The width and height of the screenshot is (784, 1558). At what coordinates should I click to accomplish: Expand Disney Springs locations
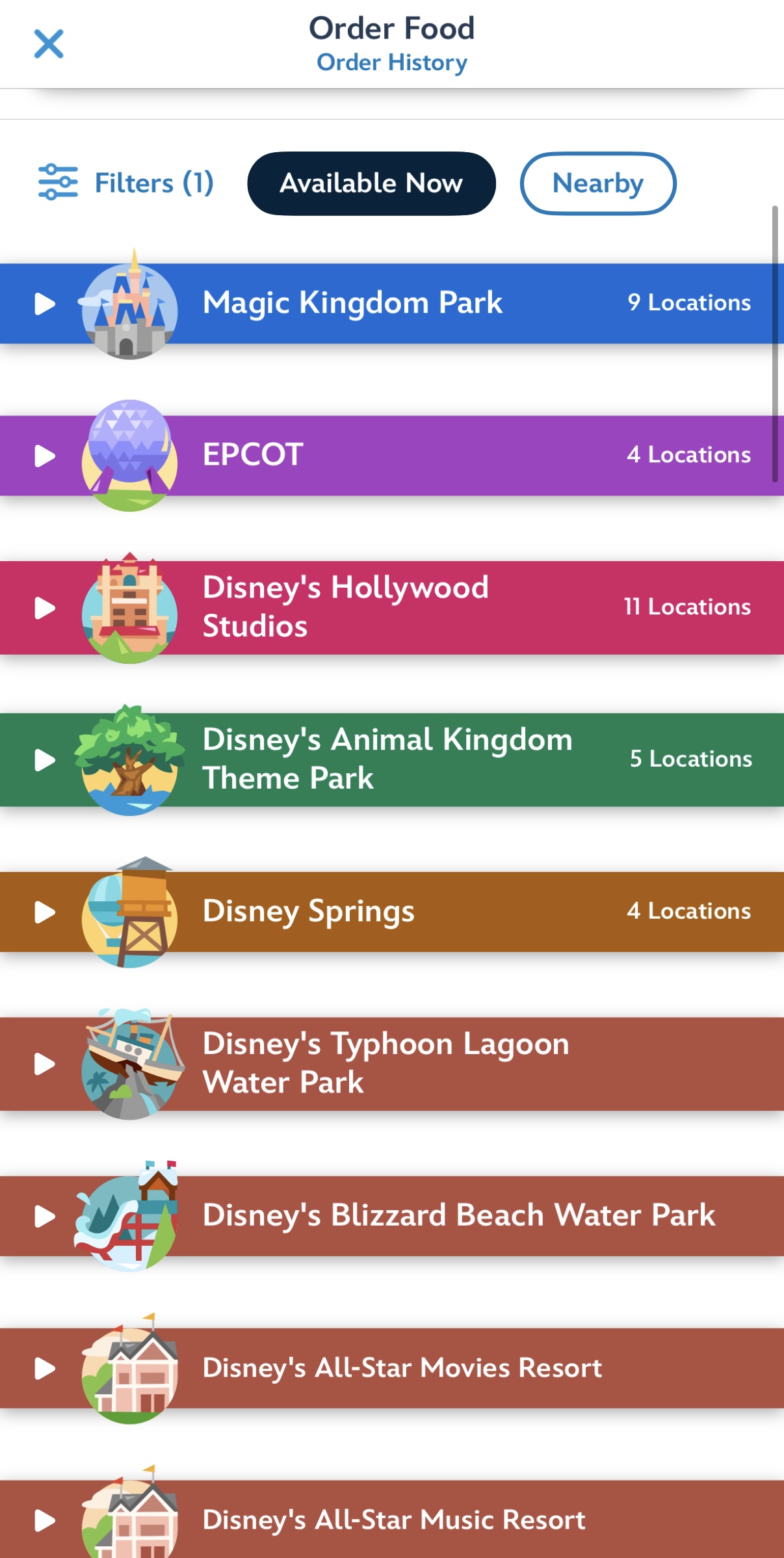(391, 912)
